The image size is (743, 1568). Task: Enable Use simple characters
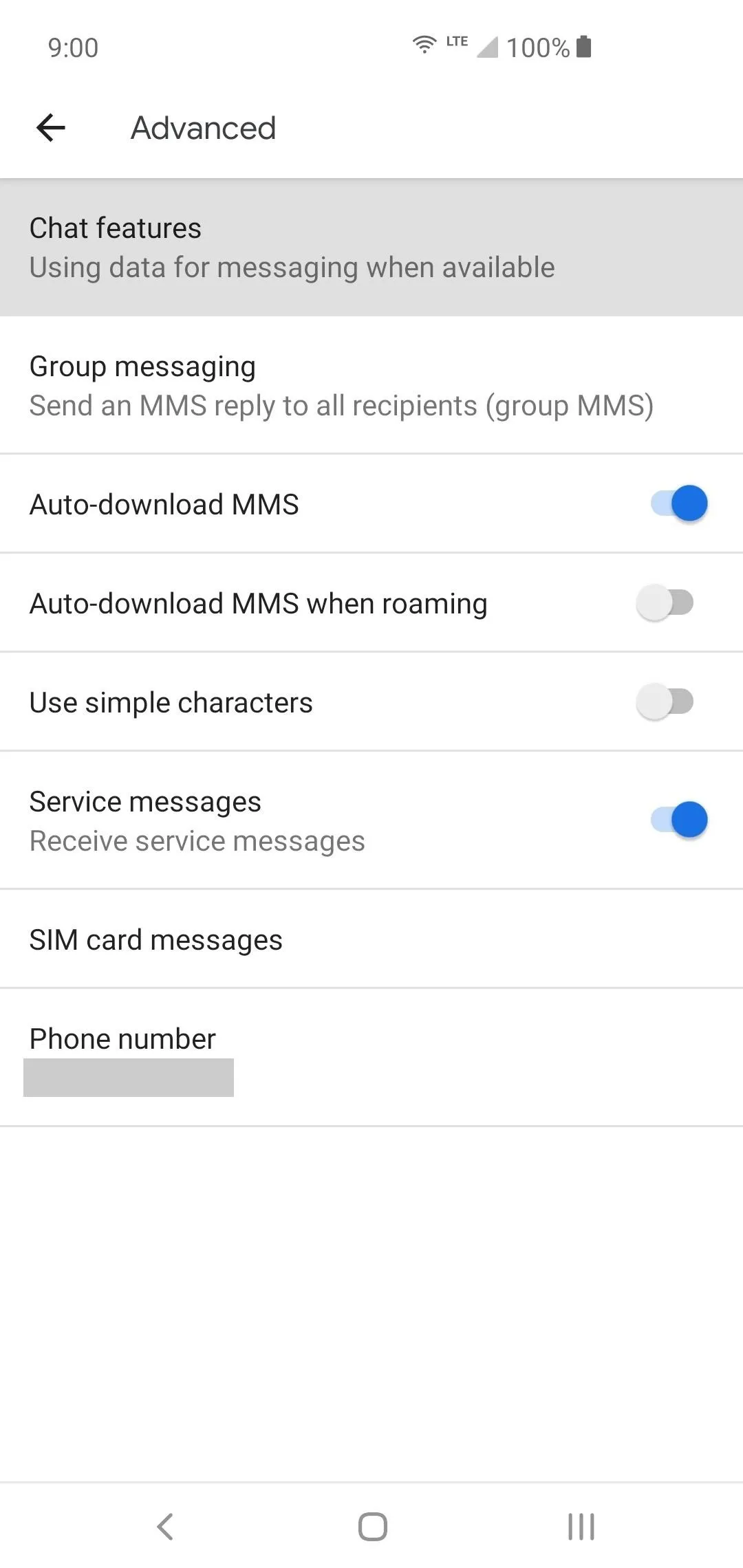[665, 701]
